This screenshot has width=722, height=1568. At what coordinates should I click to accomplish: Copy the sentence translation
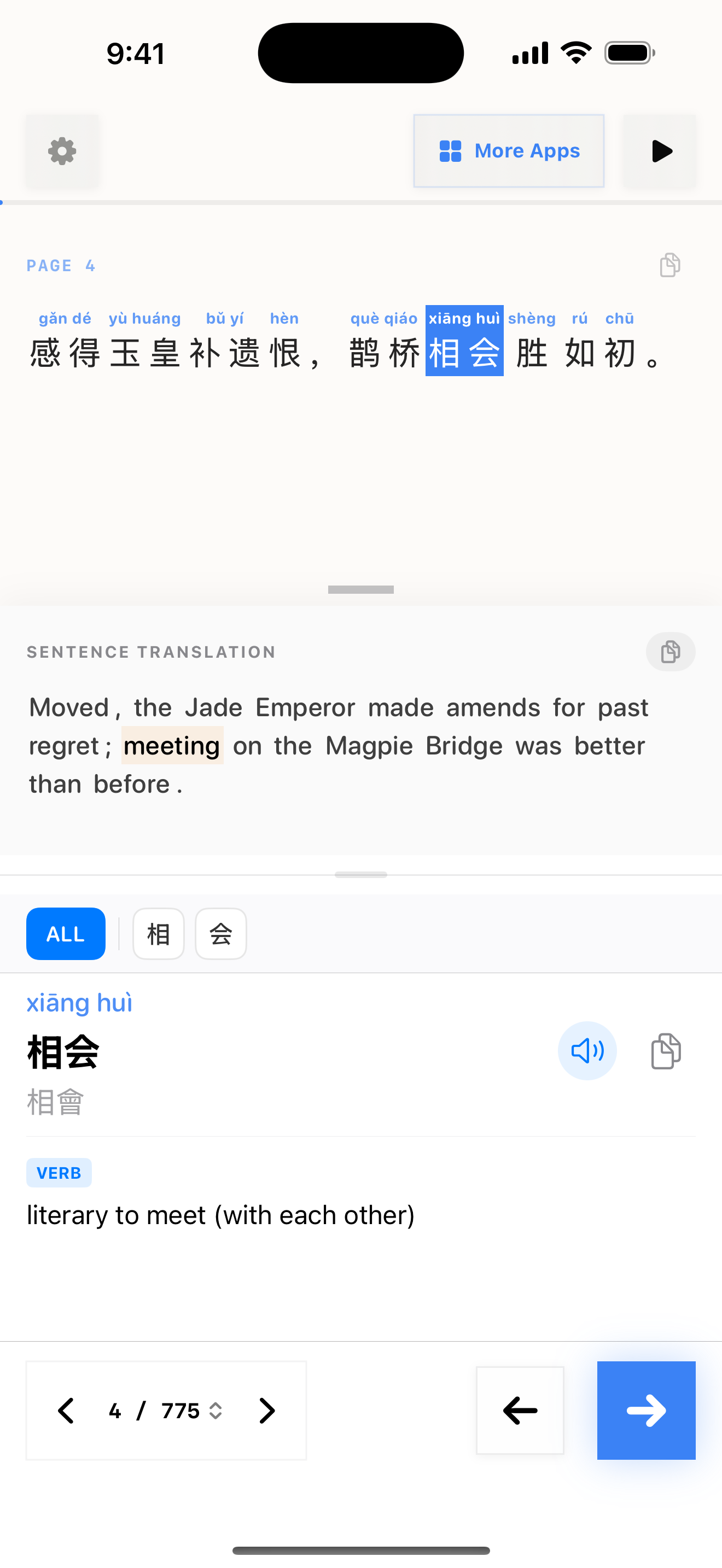669,652
